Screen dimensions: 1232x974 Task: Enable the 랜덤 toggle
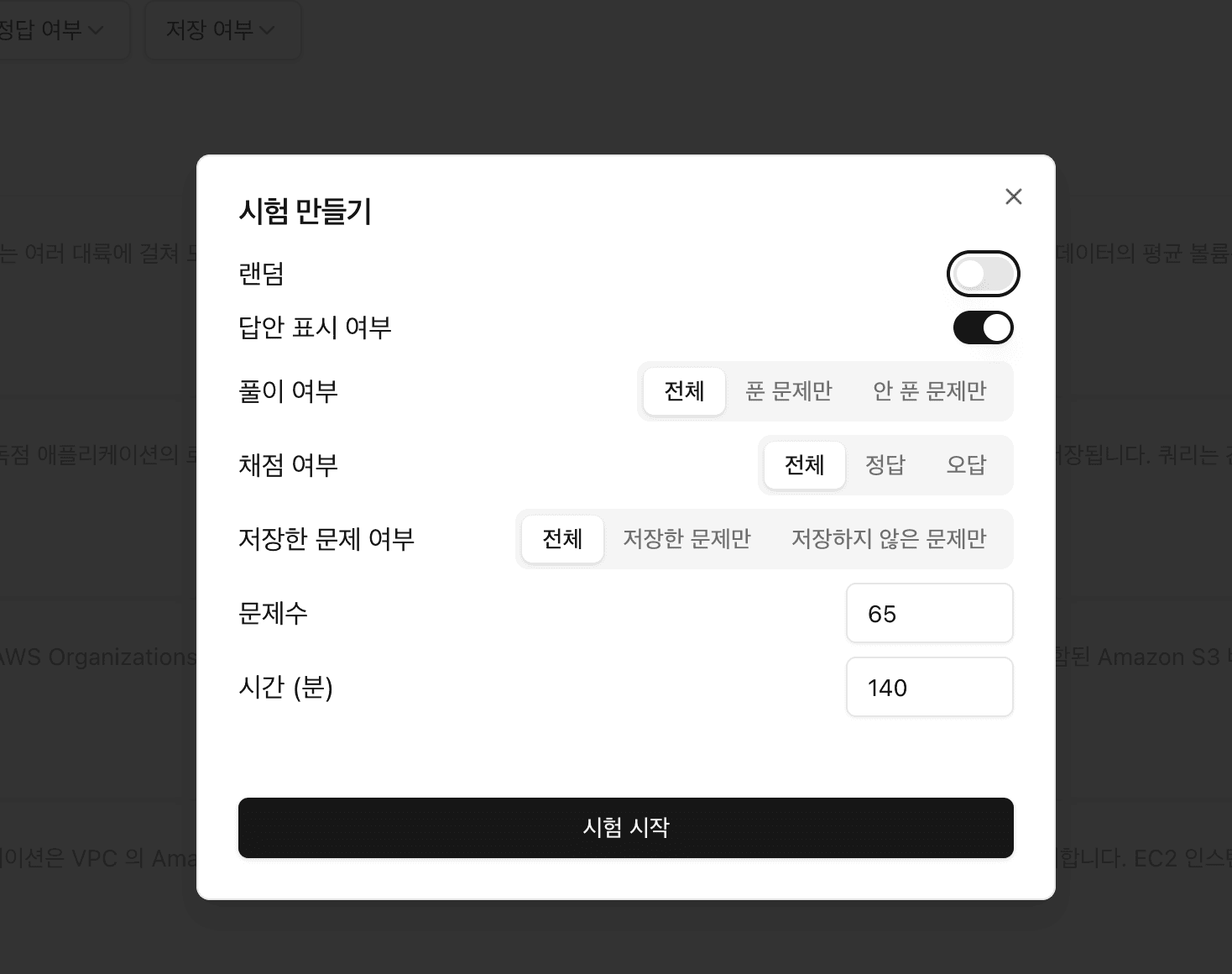point(983,275)
